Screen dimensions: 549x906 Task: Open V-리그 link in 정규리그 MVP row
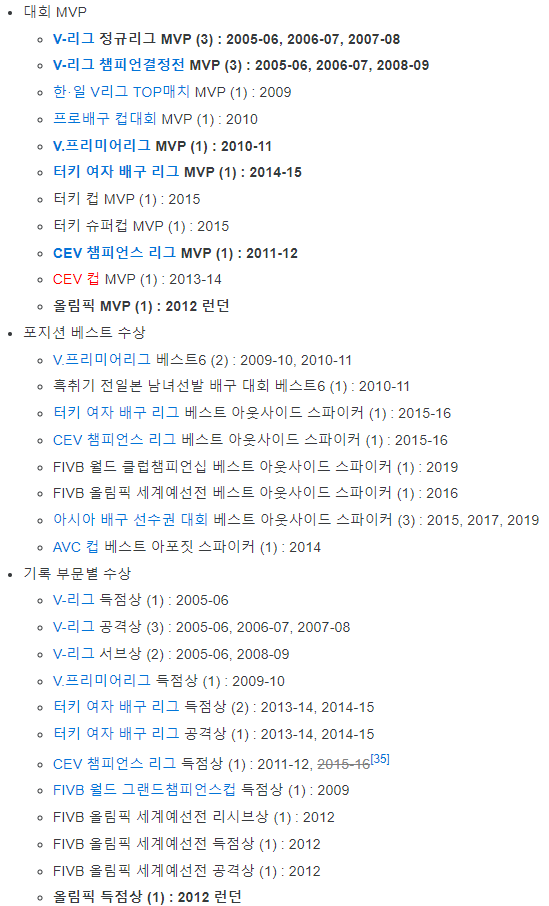(x=73, y=39)
